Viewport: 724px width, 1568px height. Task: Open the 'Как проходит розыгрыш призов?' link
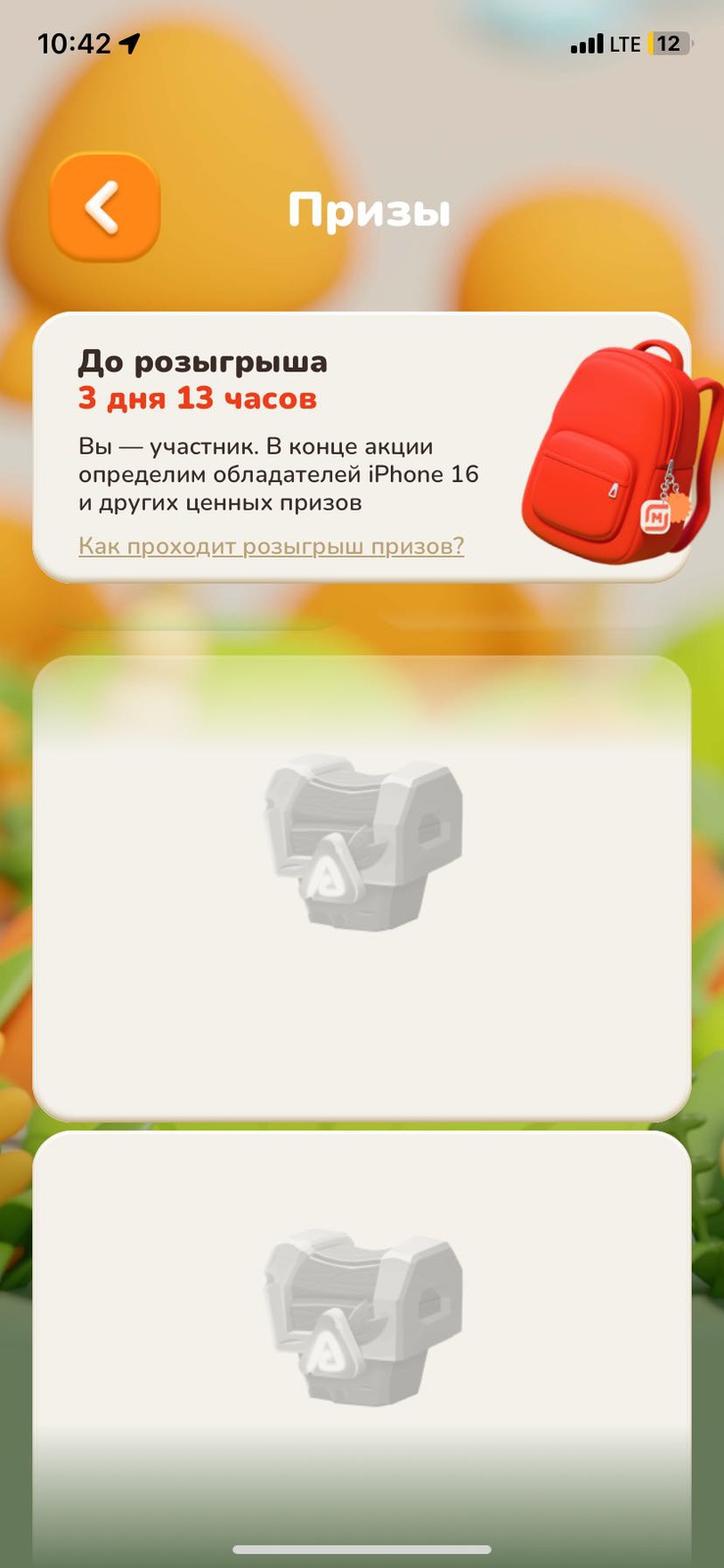(x=271, y=546)
